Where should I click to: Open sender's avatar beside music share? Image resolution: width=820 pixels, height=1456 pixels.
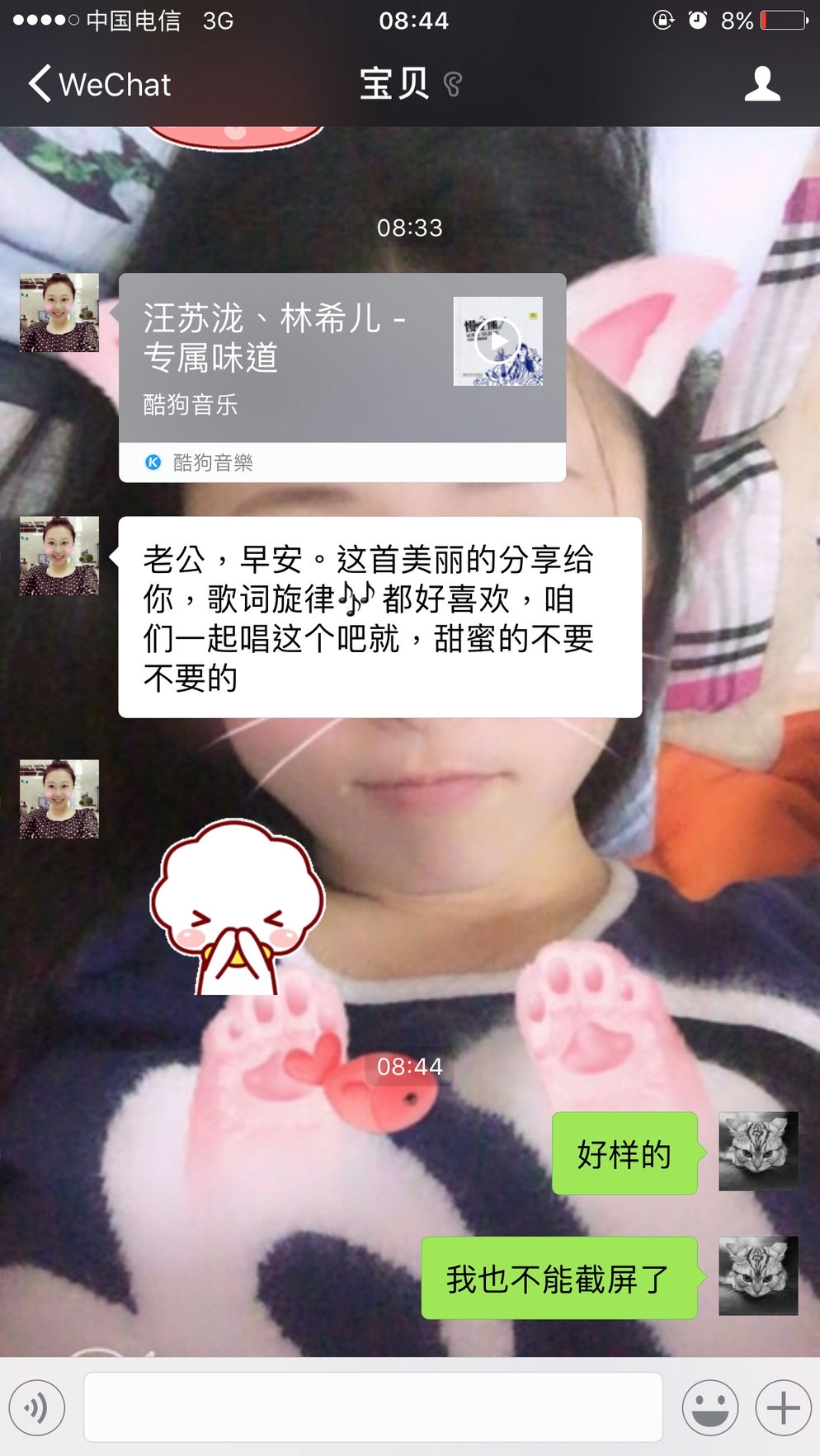pos(59,313)
